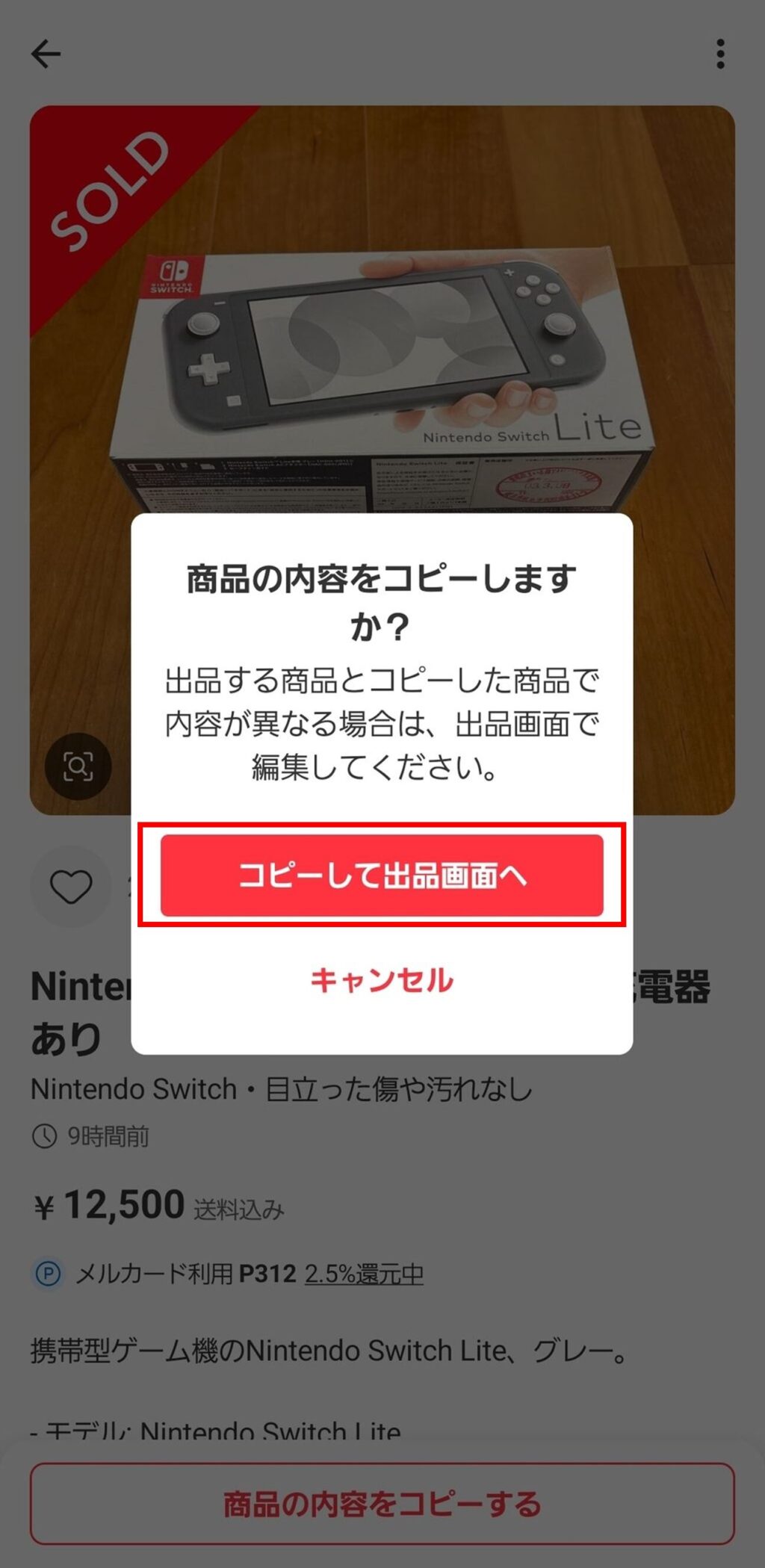Screen dimensions: 765x1568
Task: Like the item with the heart icon
Action: (71, 887)
